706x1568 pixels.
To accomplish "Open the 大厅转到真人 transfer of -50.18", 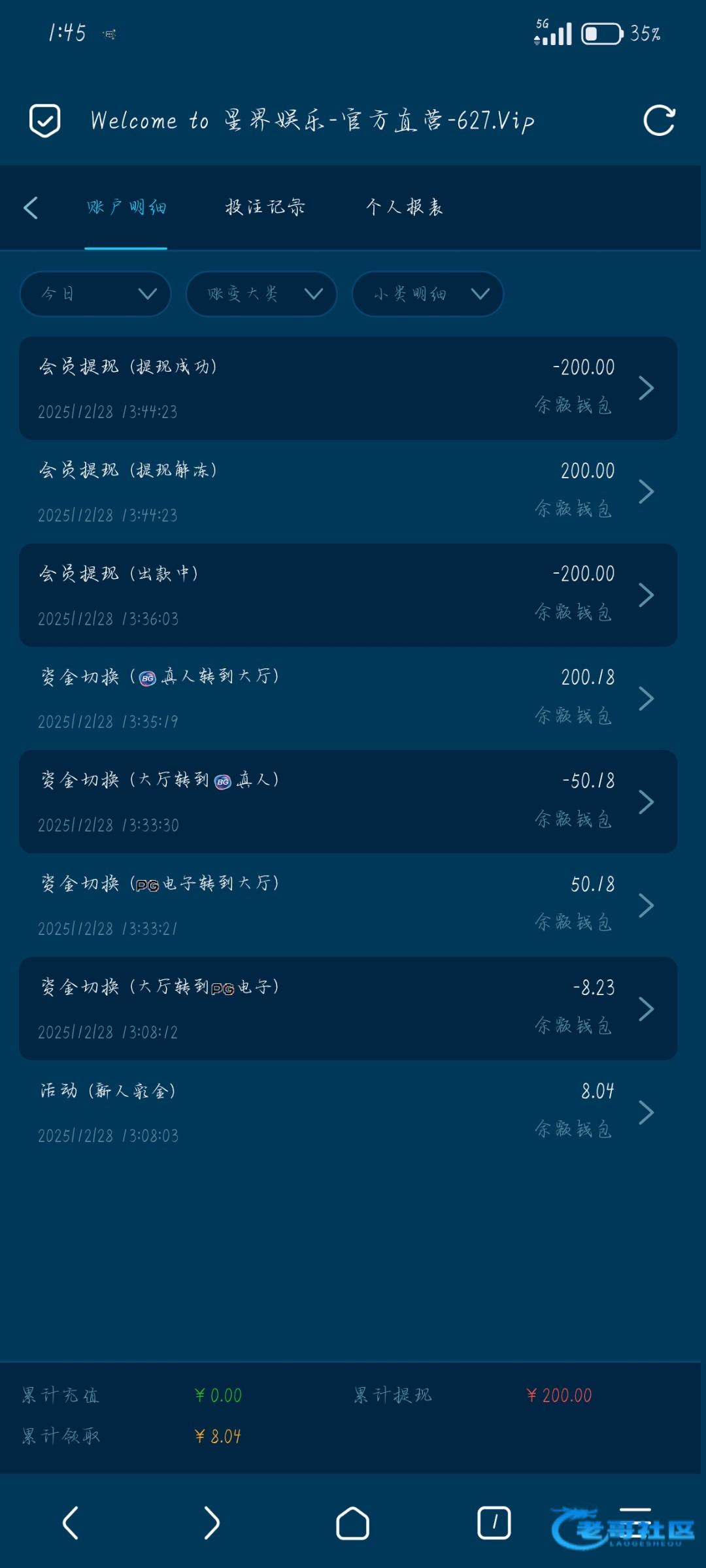I will coord(348,802).
